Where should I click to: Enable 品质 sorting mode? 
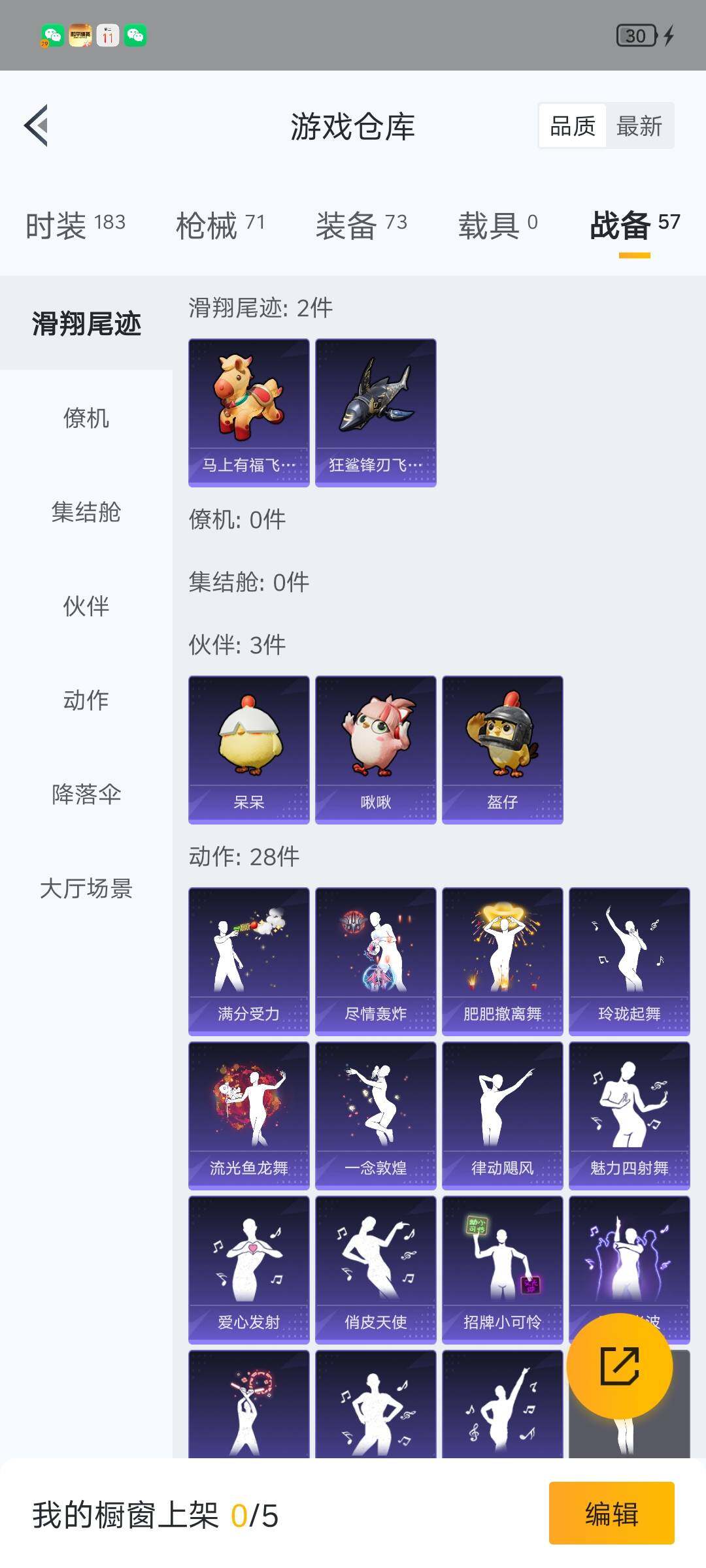coord(573,125)
